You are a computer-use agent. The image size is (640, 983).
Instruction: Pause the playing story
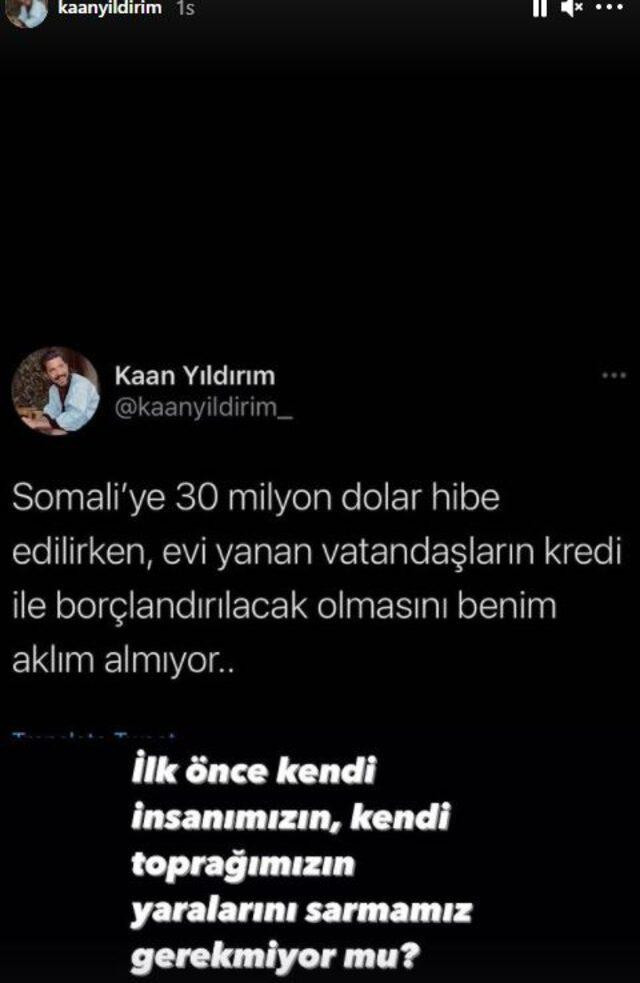[539, 8]
